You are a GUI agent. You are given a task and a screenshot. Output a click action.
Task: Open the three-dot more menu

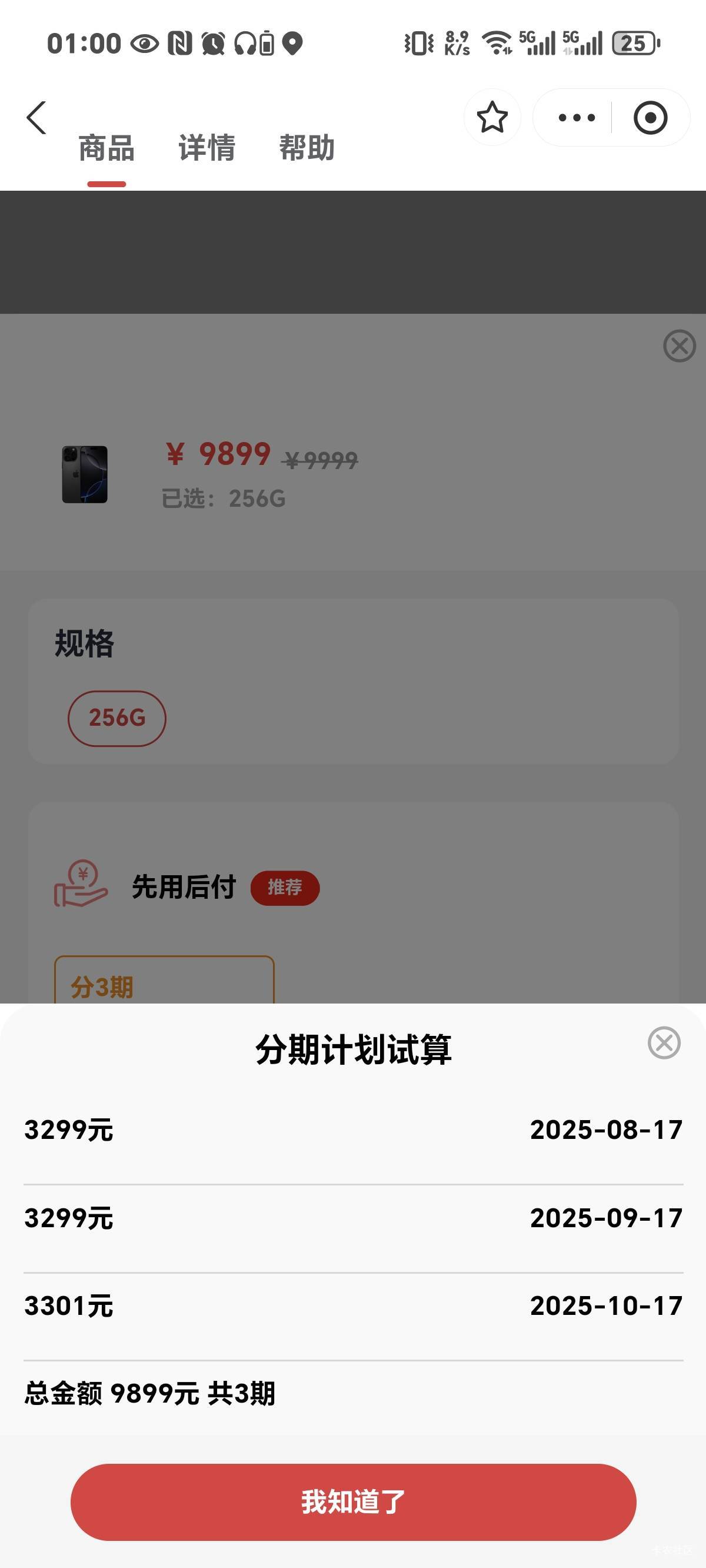[576, 118]
